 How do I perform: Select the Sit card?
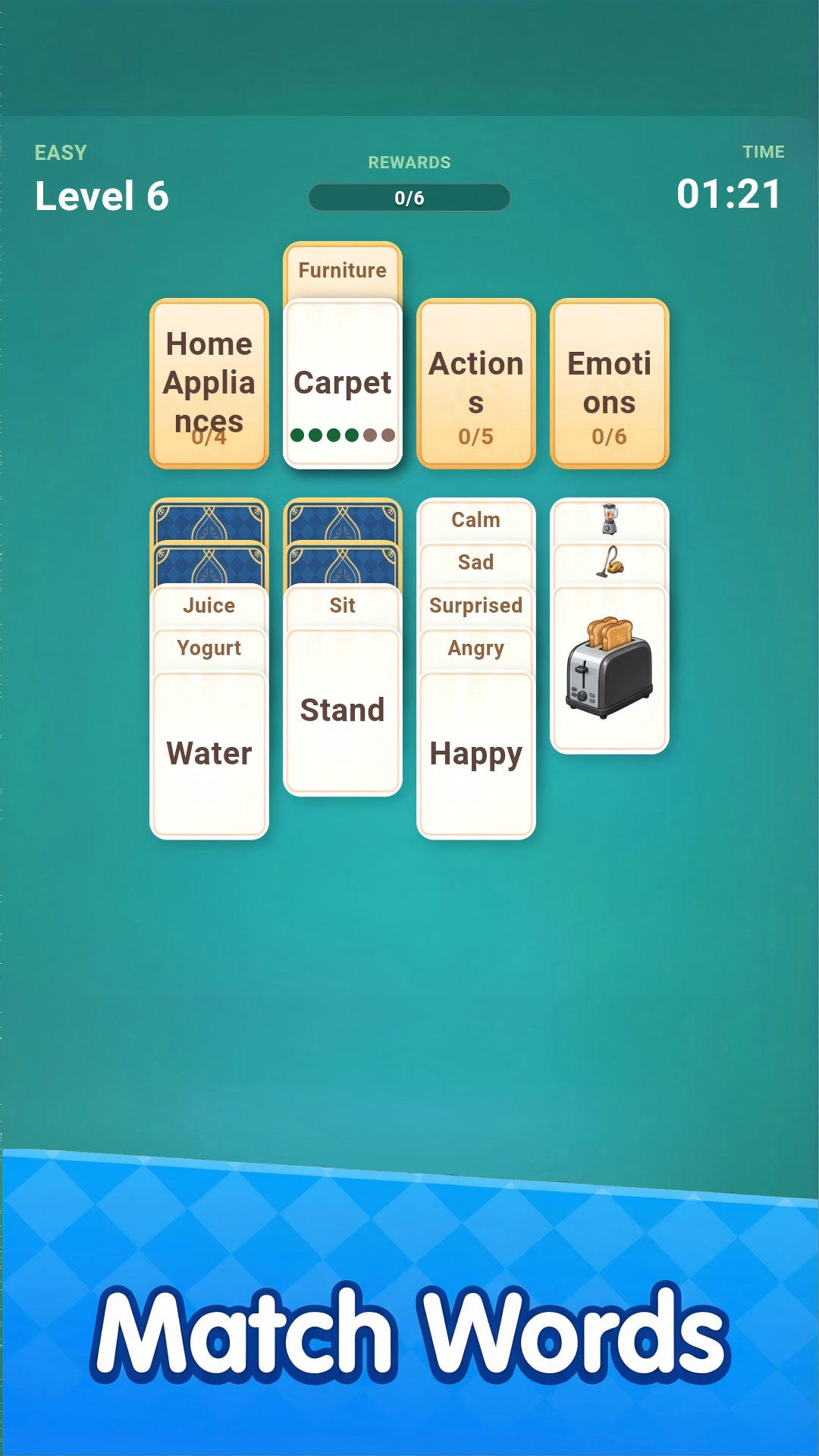[x=343, y=606]
